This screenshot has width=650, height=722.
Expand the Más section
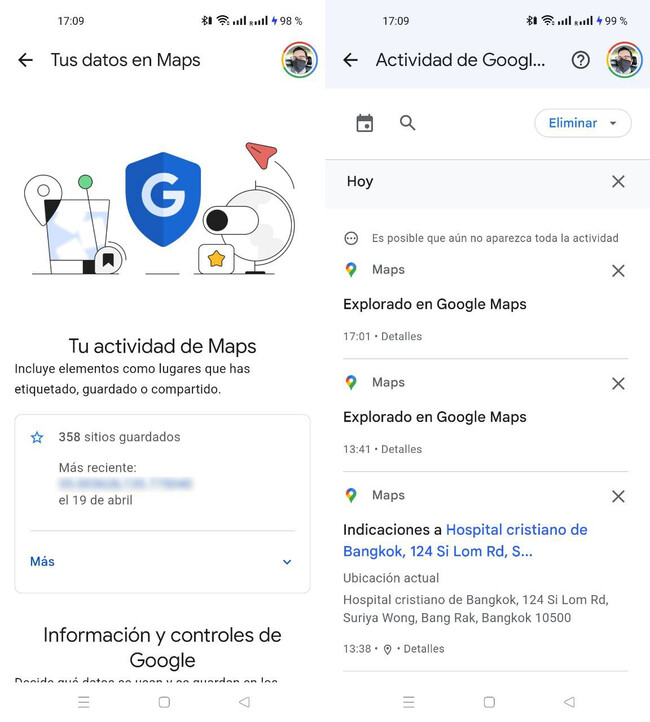click(162, 562)
